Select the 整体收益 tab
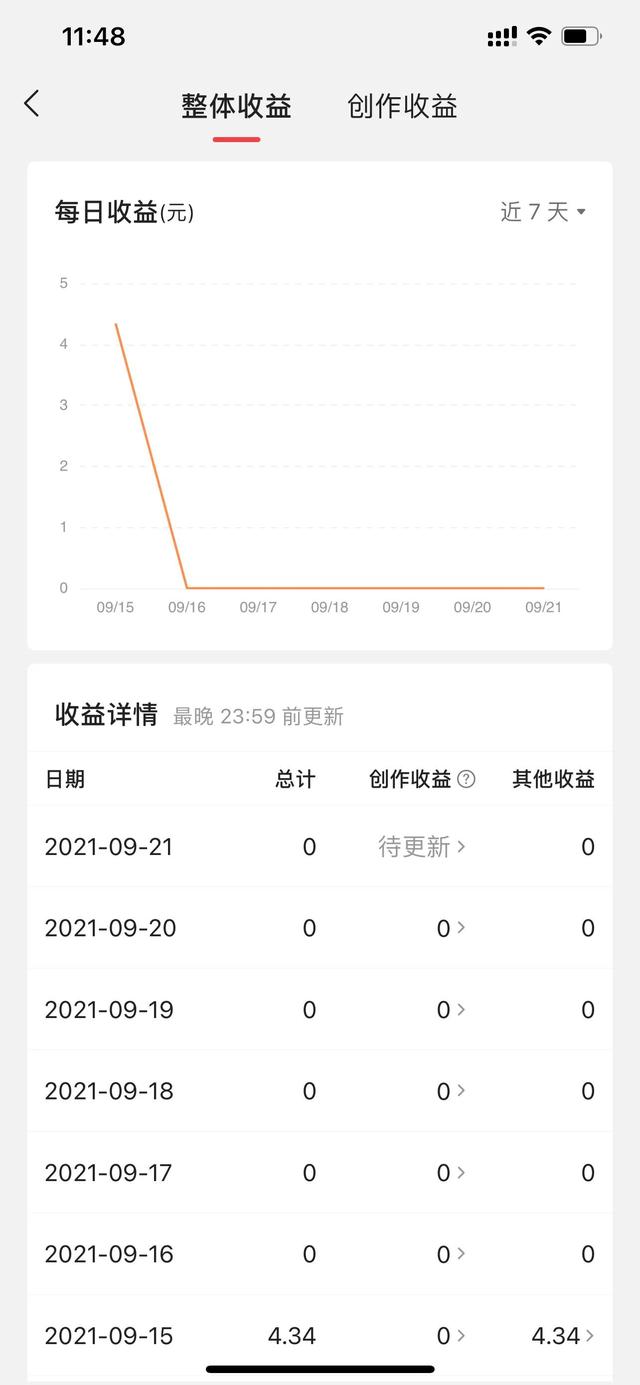The image size is (640, 1385). [x=236, y=106]
